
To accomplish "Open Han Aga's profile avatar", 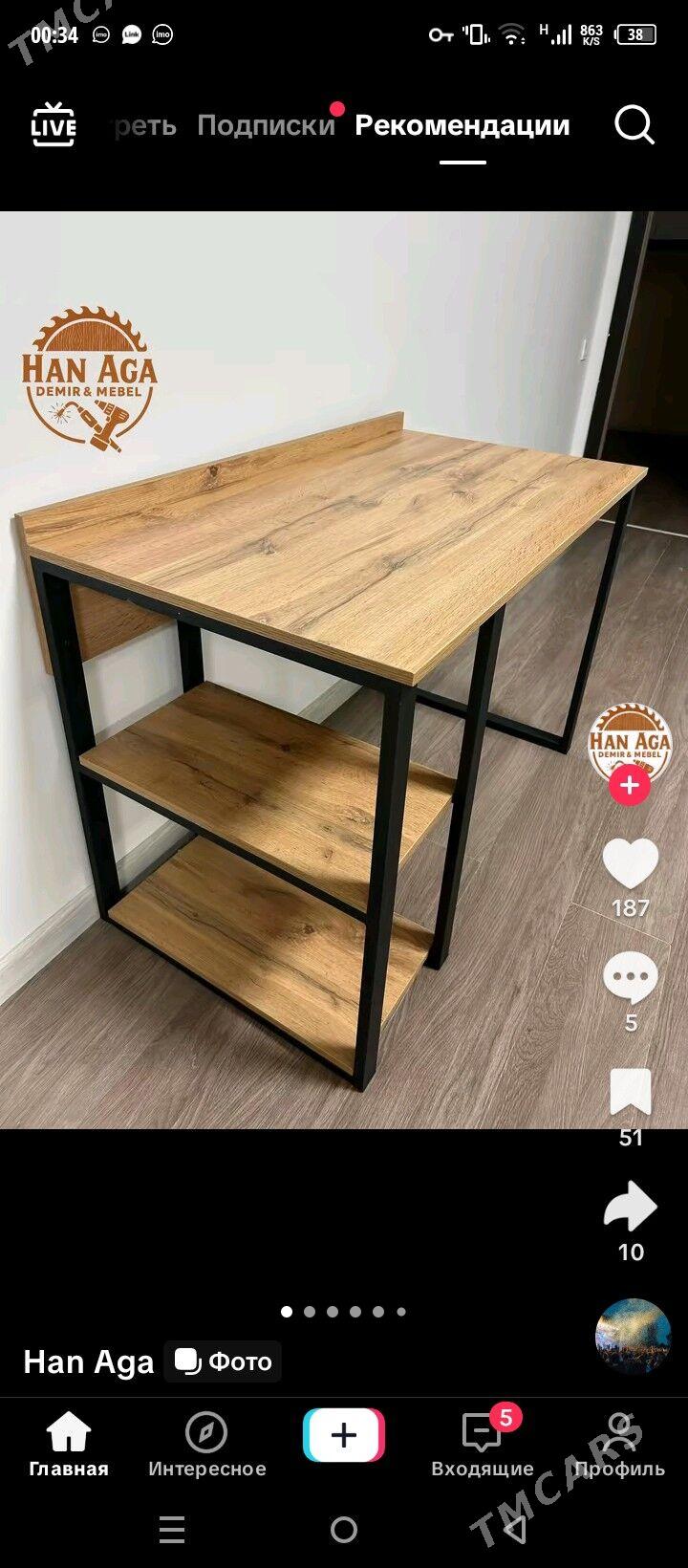I will click(x=629, y=741).
